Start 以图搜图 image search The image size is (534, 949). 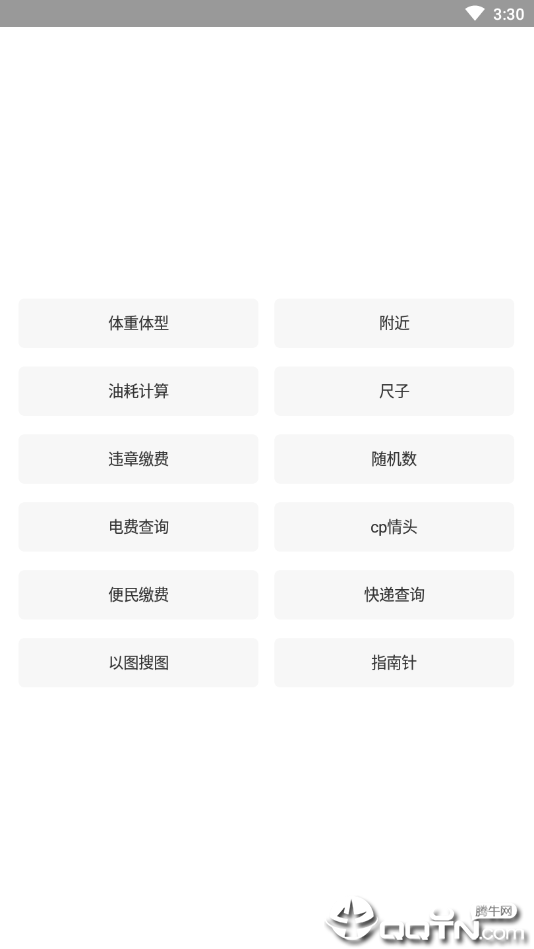(x=138, y=662)
